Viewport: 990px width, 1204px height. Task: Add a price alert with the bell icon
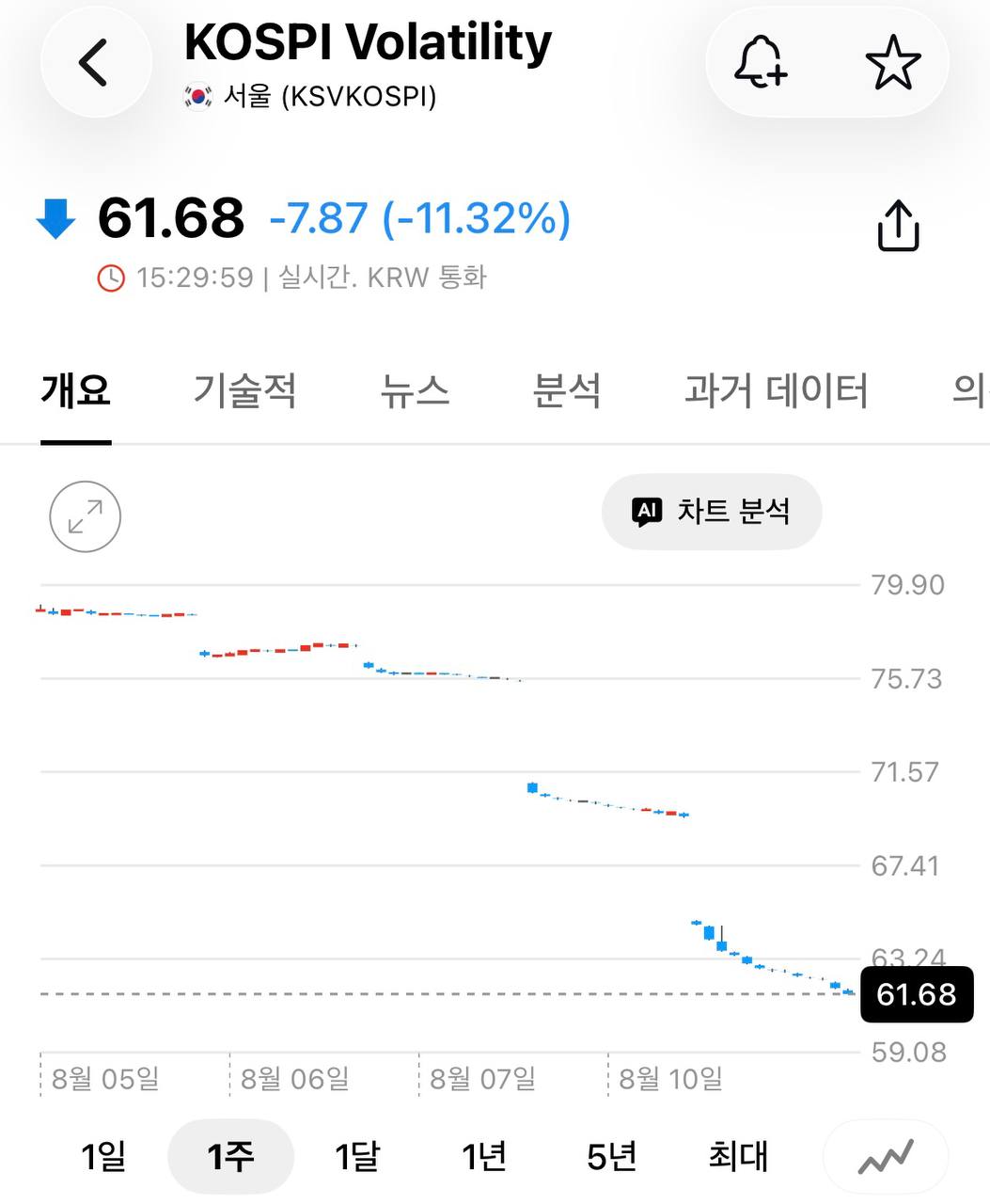760,63
